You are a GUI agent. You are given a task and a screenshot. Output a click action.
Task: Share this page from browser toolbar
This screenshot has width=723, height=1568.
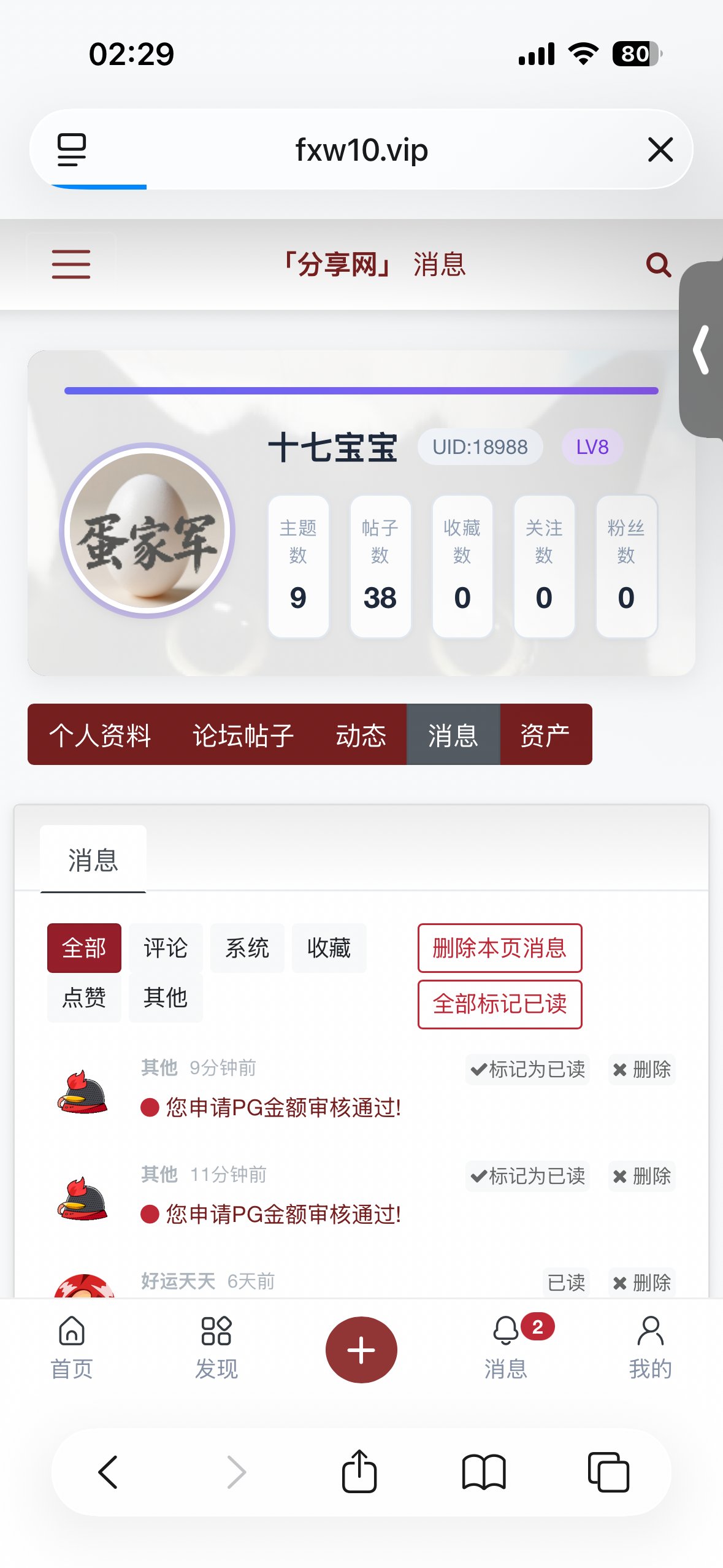click(359, 1471)
